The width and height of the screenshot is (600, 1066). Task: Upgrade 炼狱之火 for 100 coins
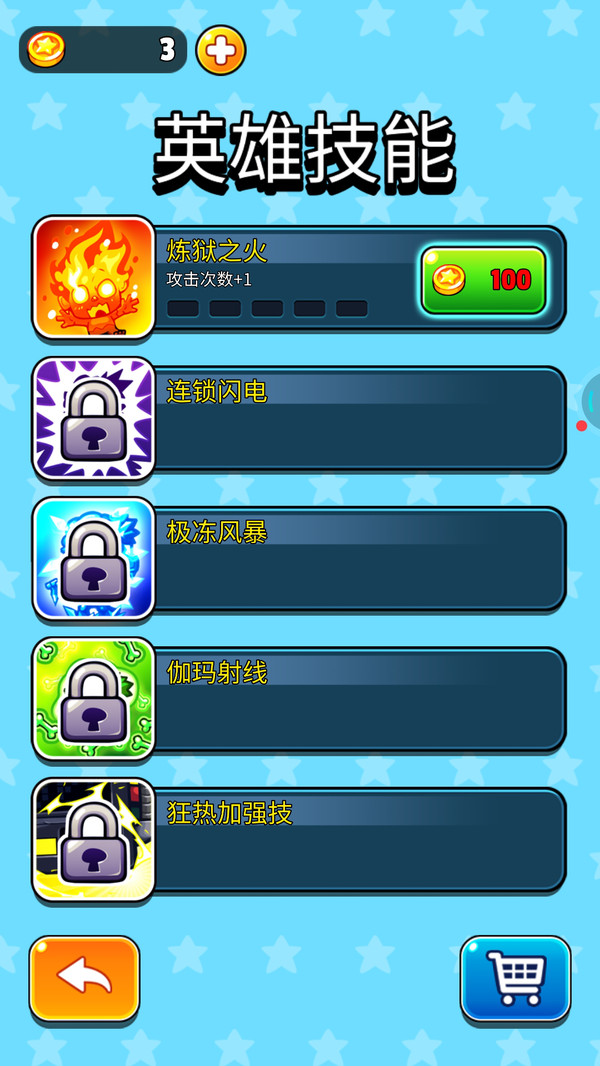pos(483,280)
